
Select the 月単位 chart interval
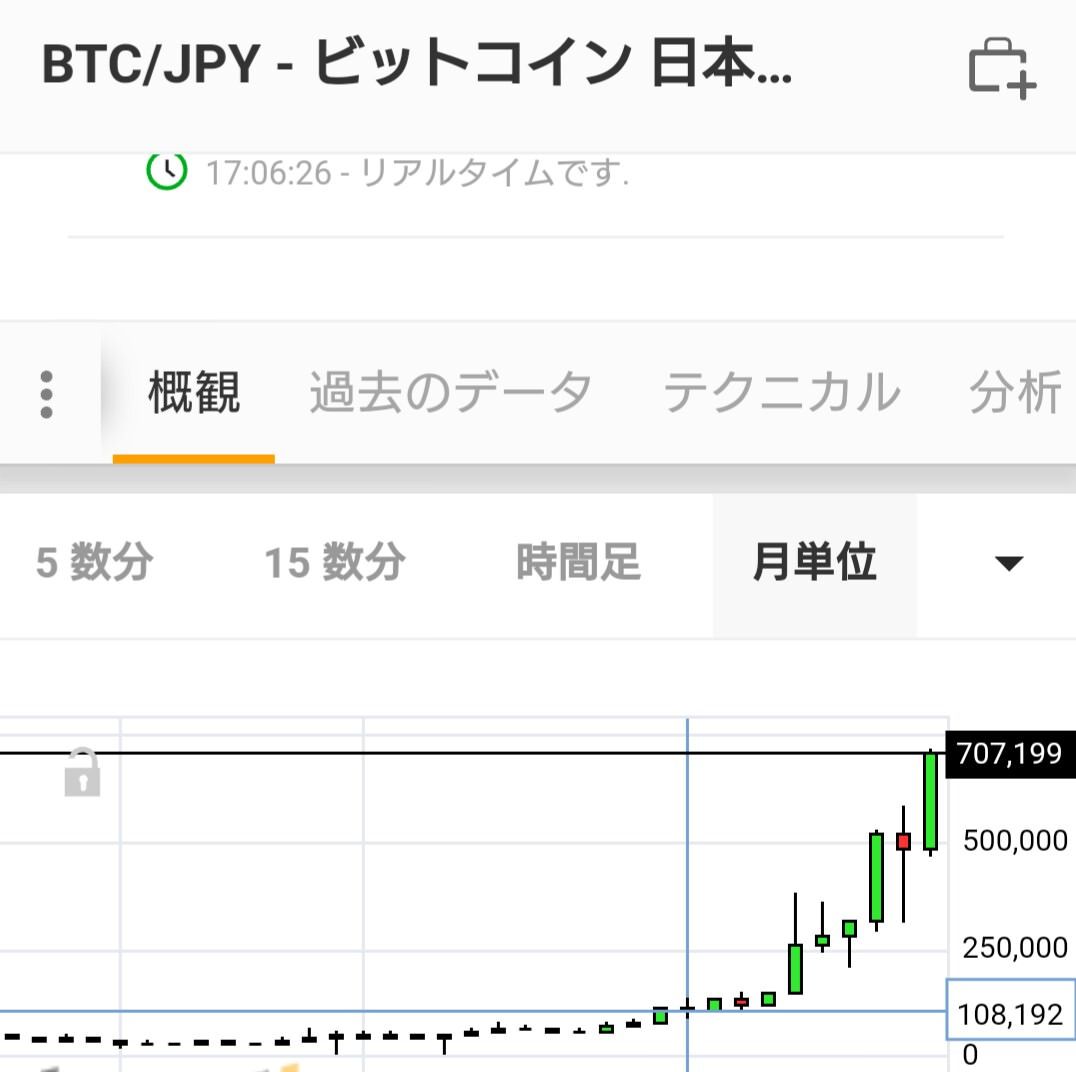pyautogui.click(x=814, y=563)
